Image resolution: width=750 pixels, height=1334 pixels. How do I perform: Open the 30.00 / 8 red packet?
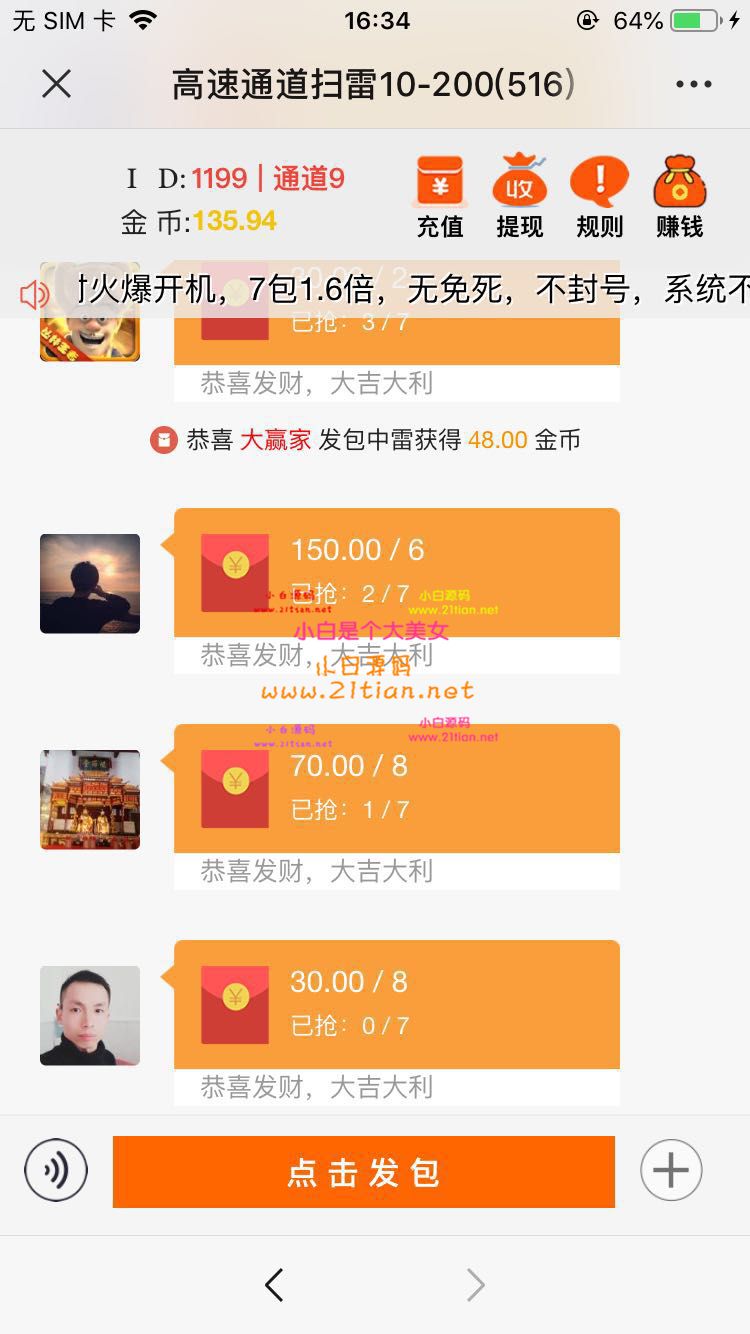(396, 1004)
